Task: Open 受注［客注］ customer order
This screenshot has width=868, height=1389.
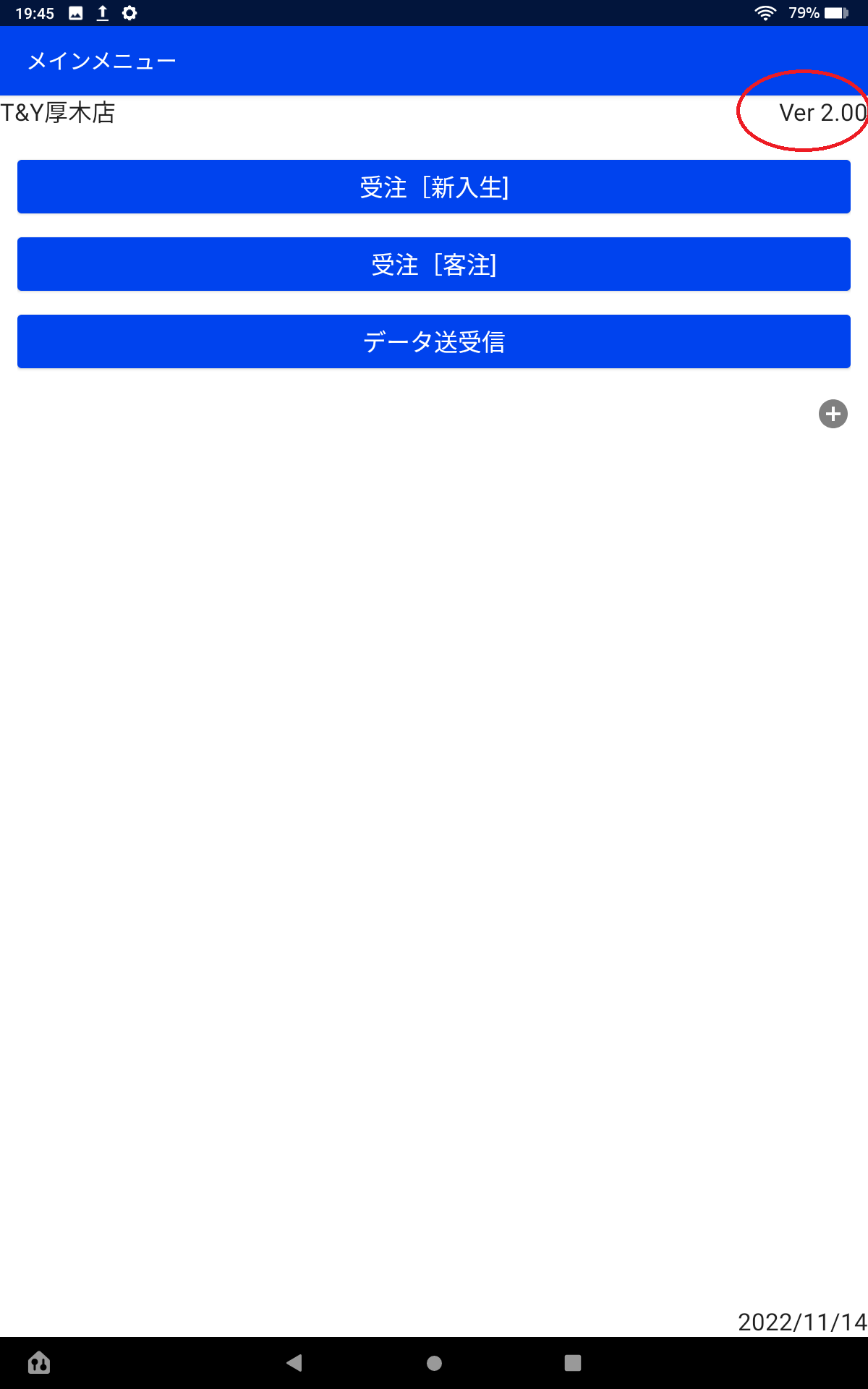Action: coord(434,265)
